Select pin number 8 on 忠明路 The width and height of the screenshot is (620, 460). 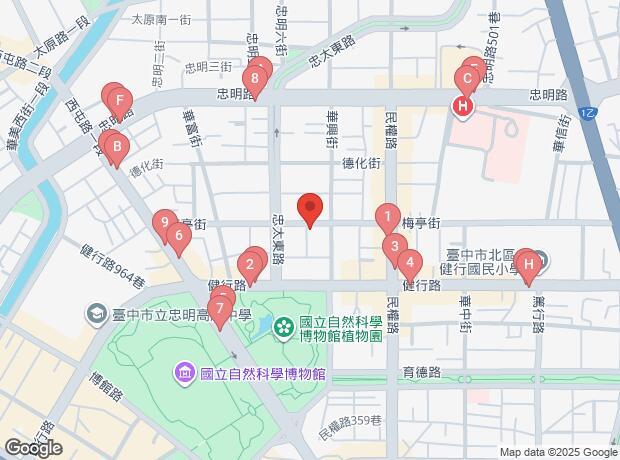(257, 76)
